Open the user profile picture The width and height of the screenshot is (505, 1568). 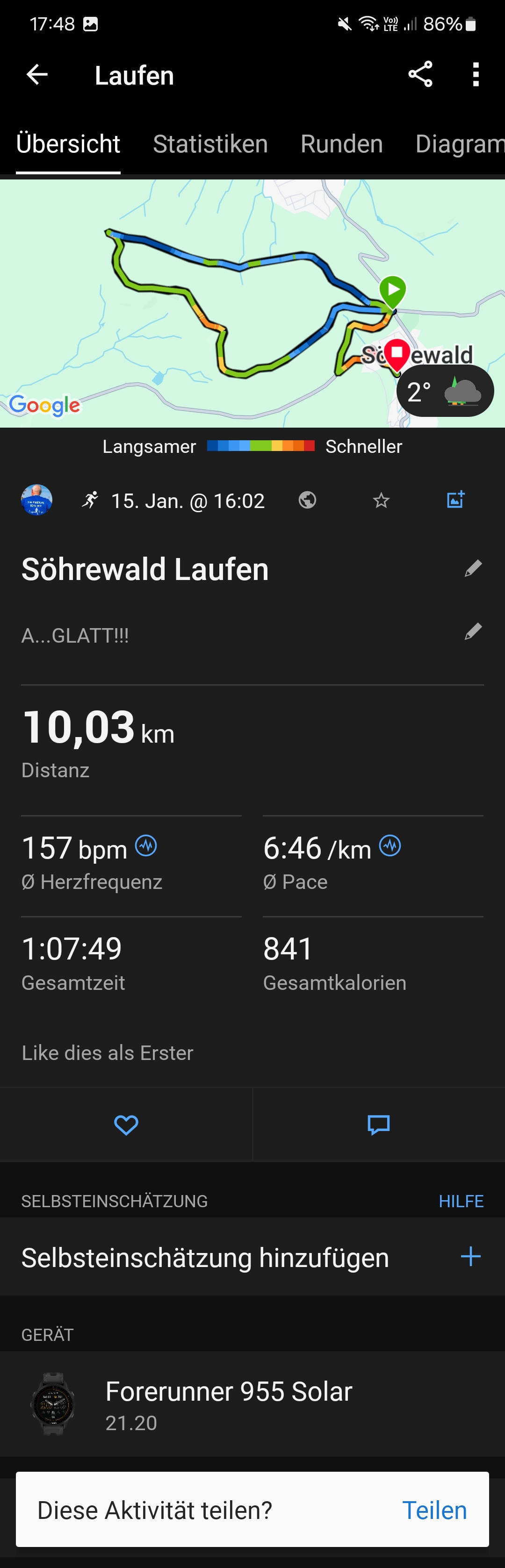tap(36, 501)
